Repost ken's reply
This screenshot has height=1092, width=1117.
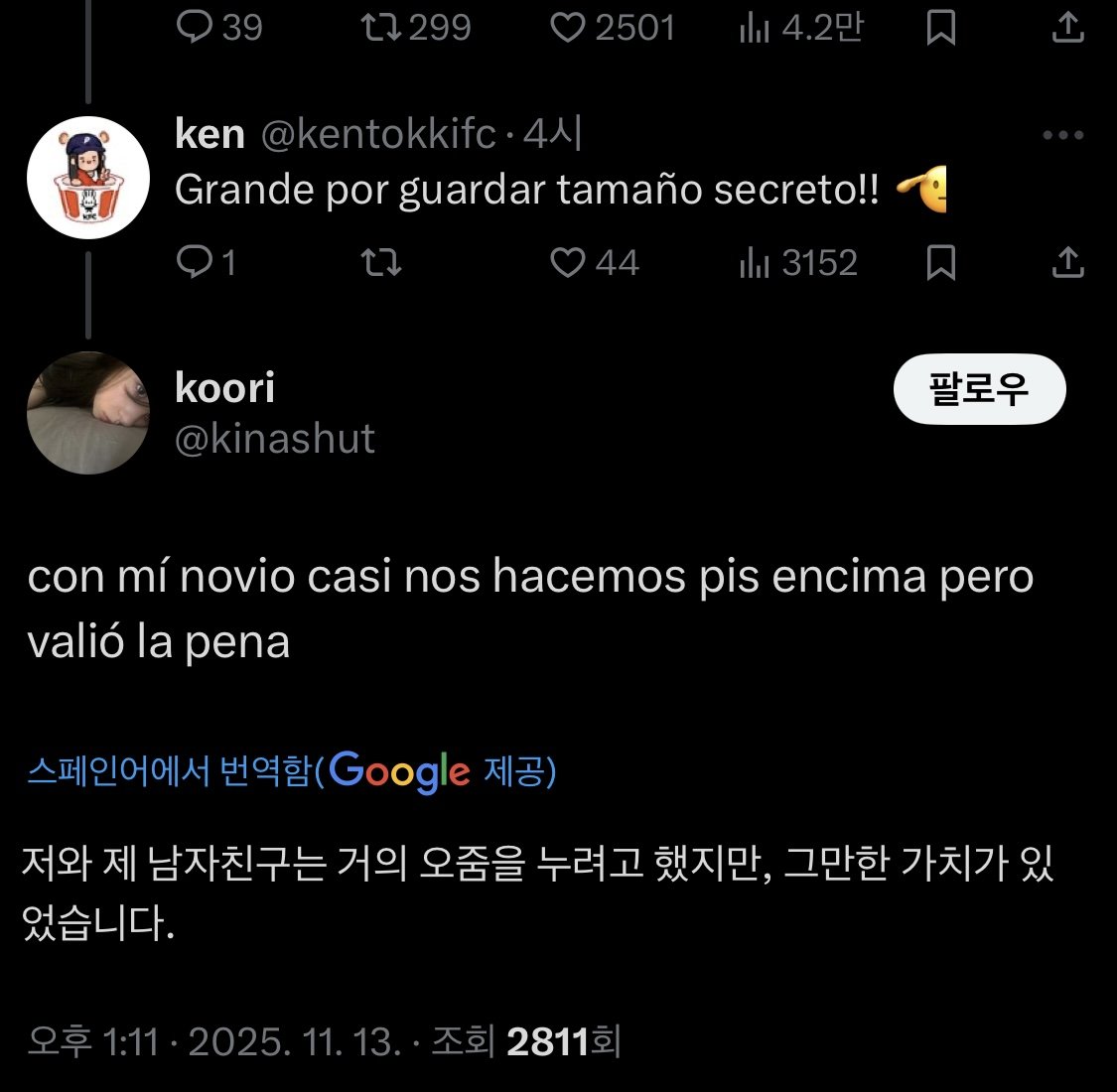(x=380, y=262)
